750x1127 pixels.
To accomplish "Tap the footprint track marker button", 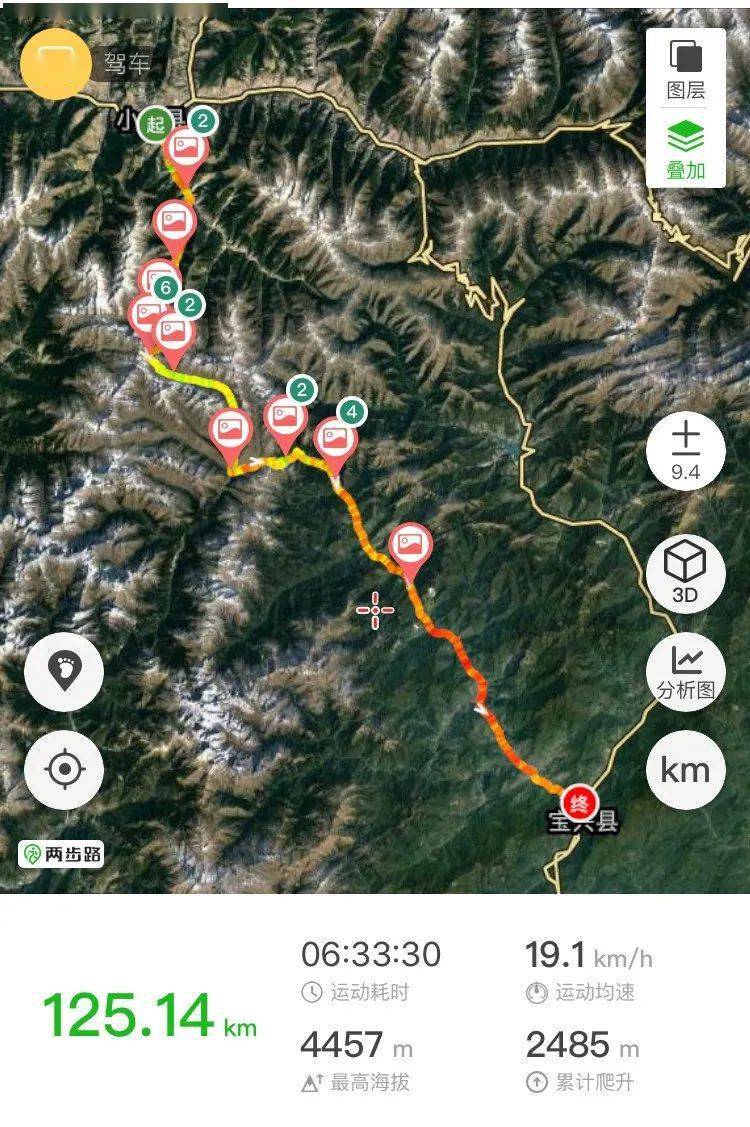I will click(x=64, y=672).
